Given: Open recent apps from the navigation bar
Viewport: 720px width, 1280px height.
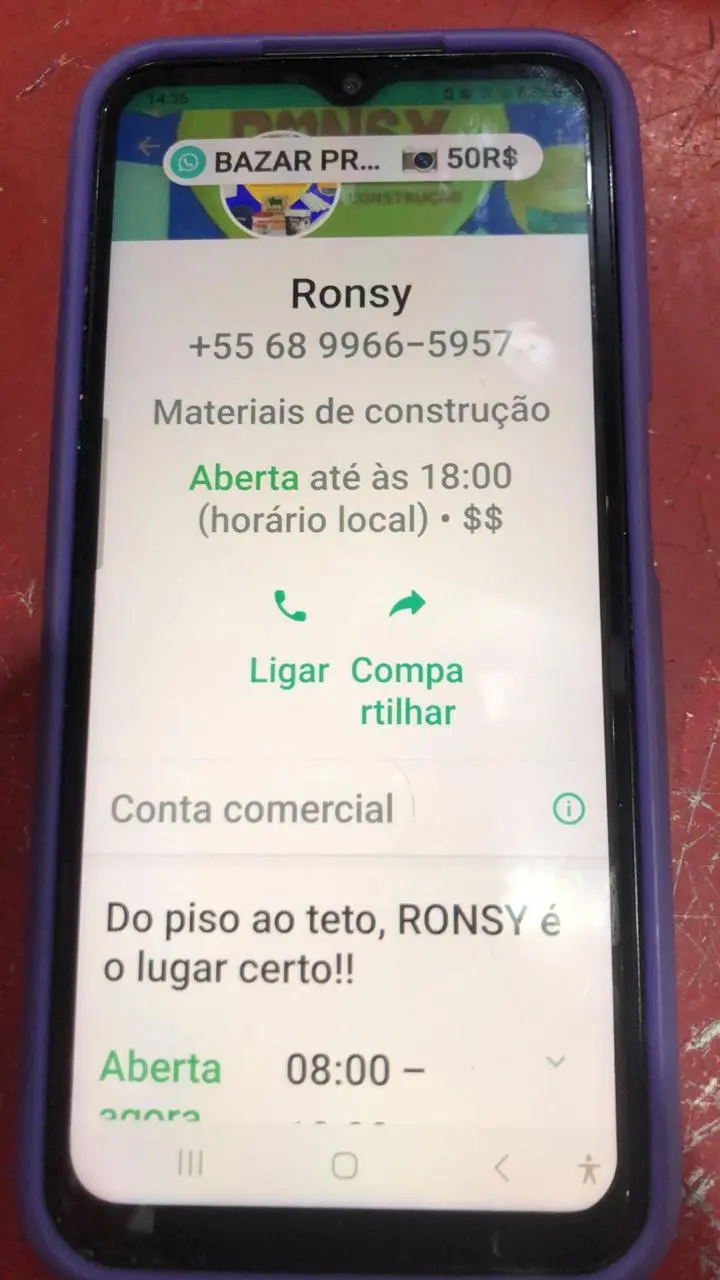Looking at the screenshot, I should (x=190, y=1163).
